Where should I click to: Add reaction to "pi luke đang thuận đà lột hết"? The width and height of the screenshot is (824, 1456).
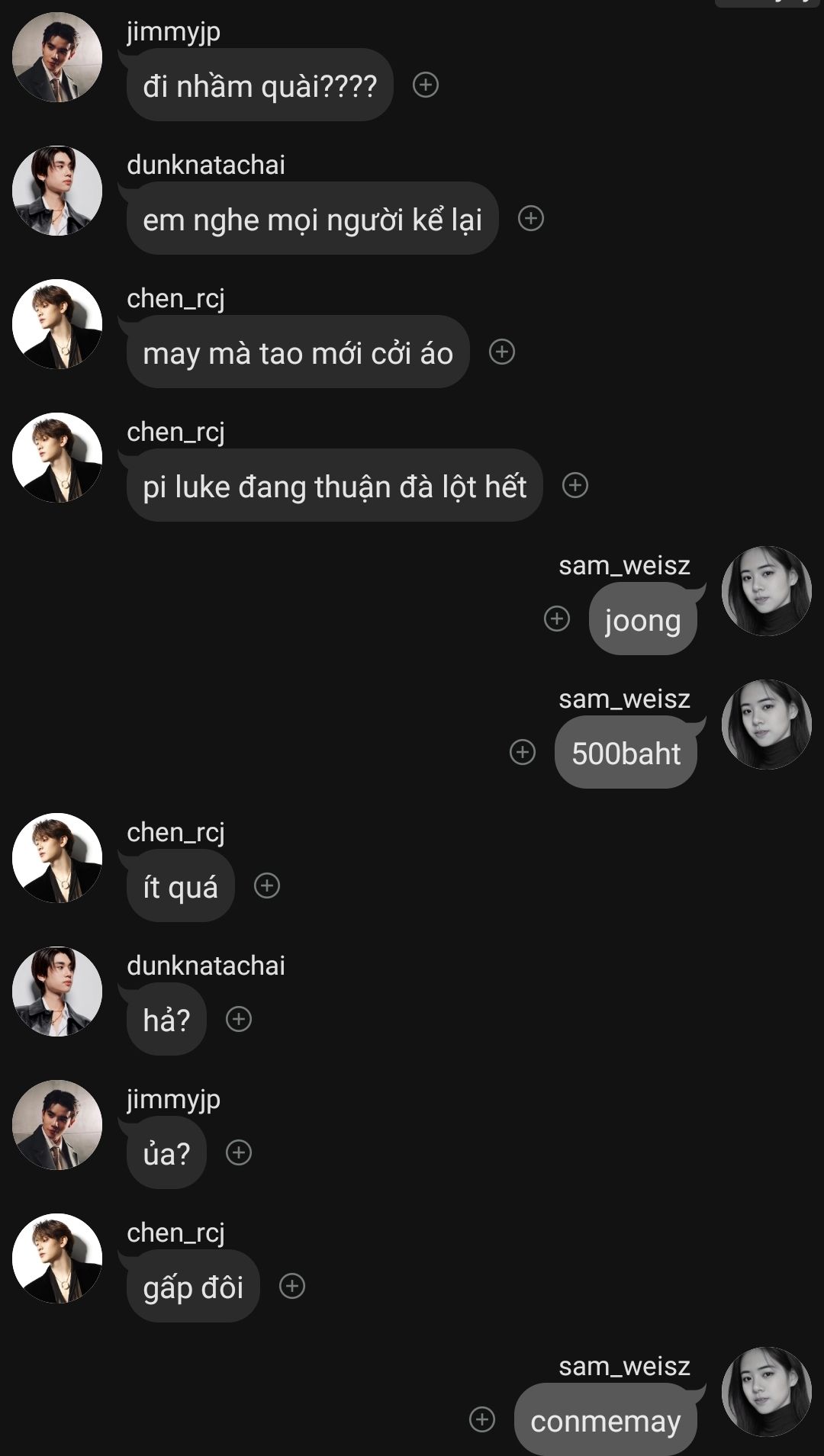click(x=575, y=485)
